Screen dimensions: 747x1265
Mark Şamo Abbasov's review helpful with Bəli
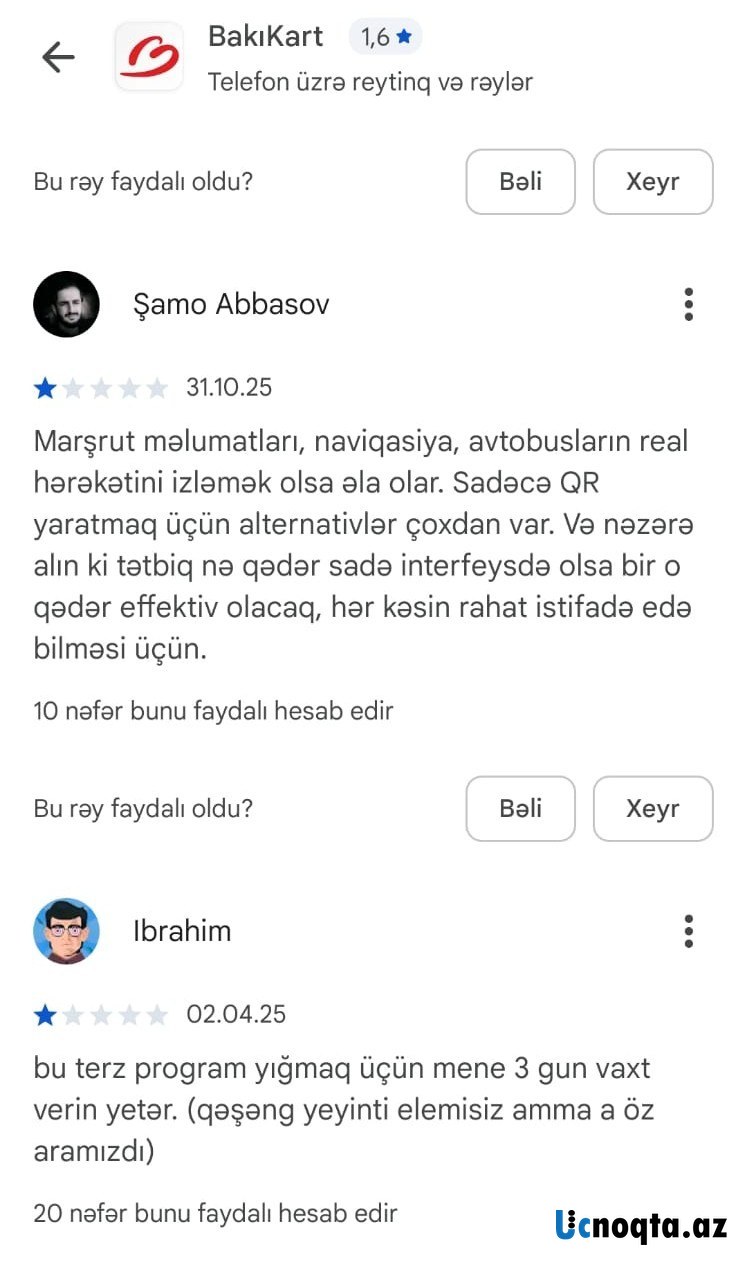point(520,809)
